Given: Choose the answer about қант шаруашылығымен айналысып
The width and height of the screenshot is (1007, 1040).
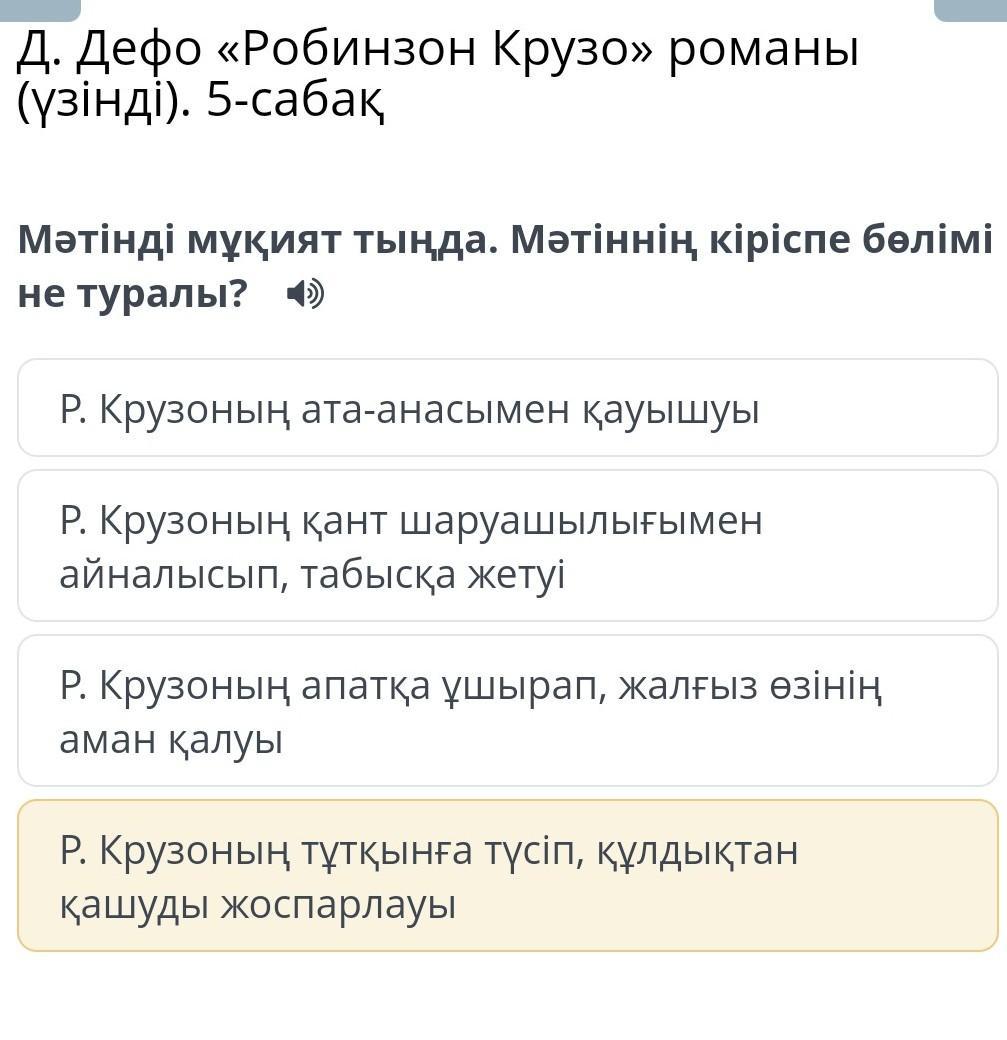Looking at the screenshot, I should click(x=508, y=546).
